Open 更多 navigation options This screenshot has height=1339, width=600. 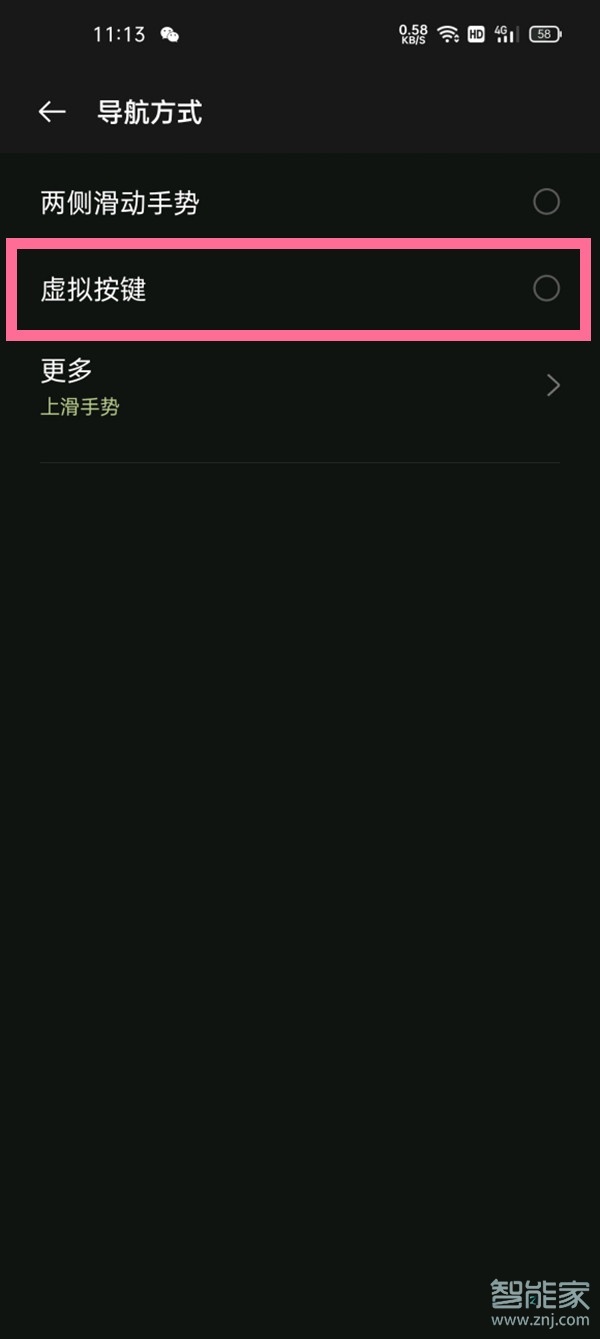[x=300, y=386]
